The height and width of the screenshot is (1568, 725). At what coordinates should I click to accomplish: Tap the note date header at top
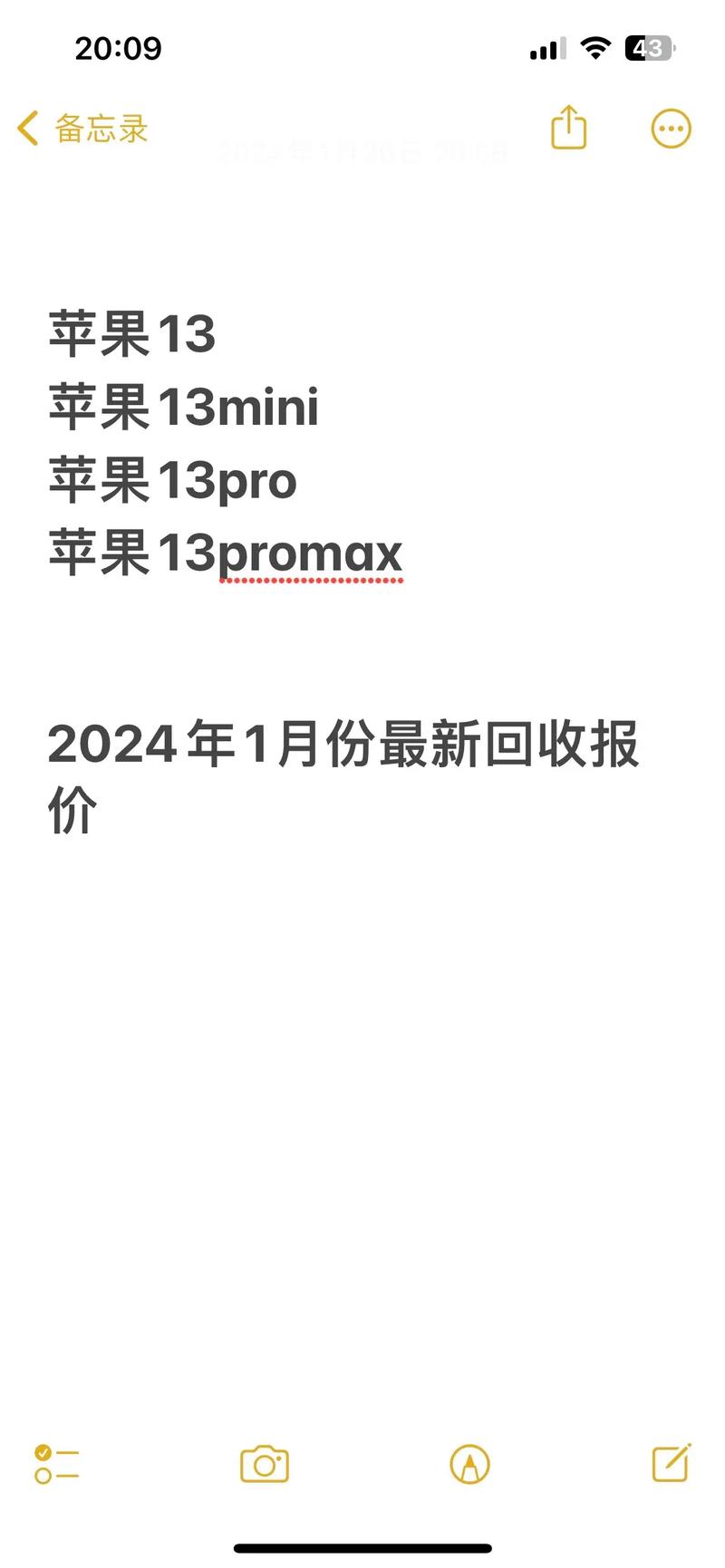pyautogui.click(x=362, y=154)
